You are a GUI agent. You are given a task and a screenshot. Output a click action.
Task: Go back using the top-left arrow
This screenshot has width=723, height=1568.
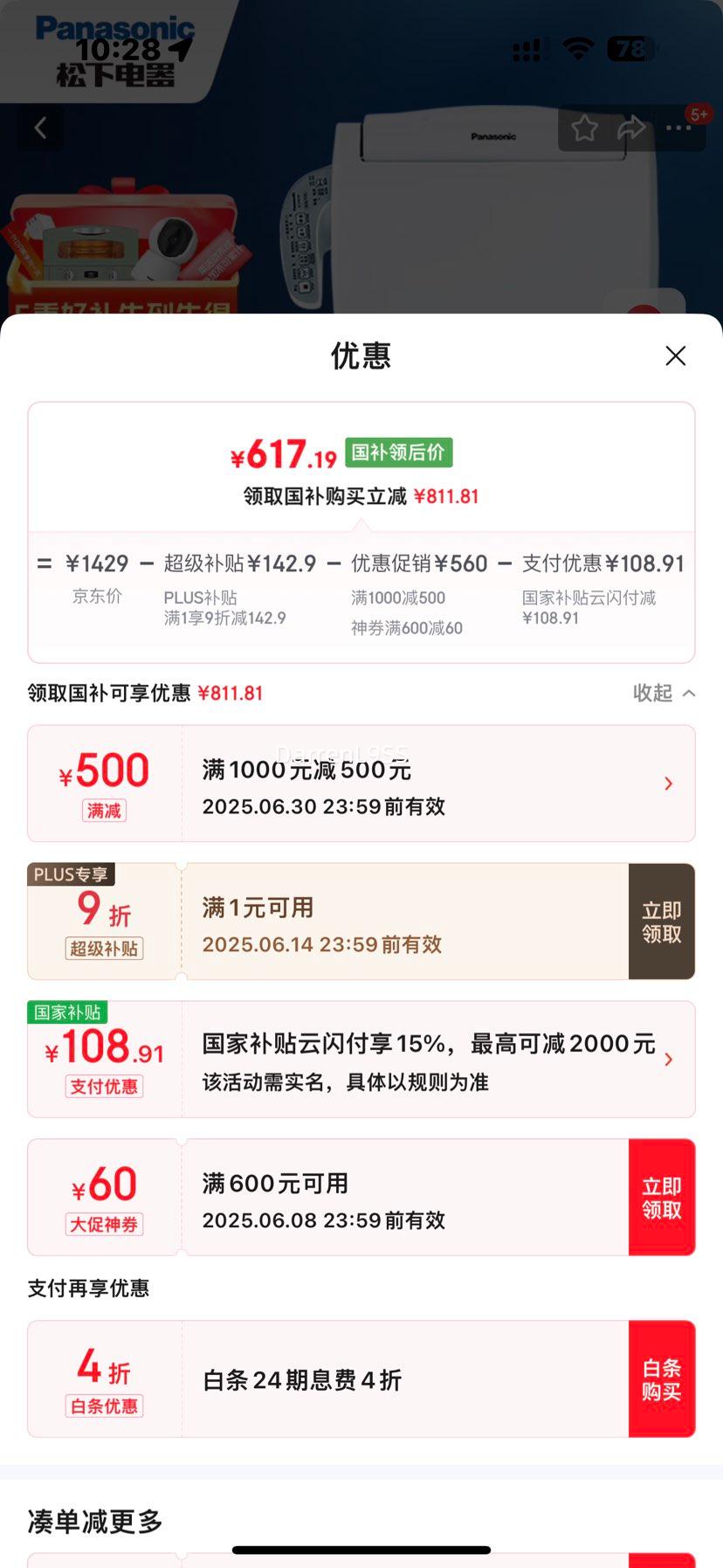coord(40,128)
